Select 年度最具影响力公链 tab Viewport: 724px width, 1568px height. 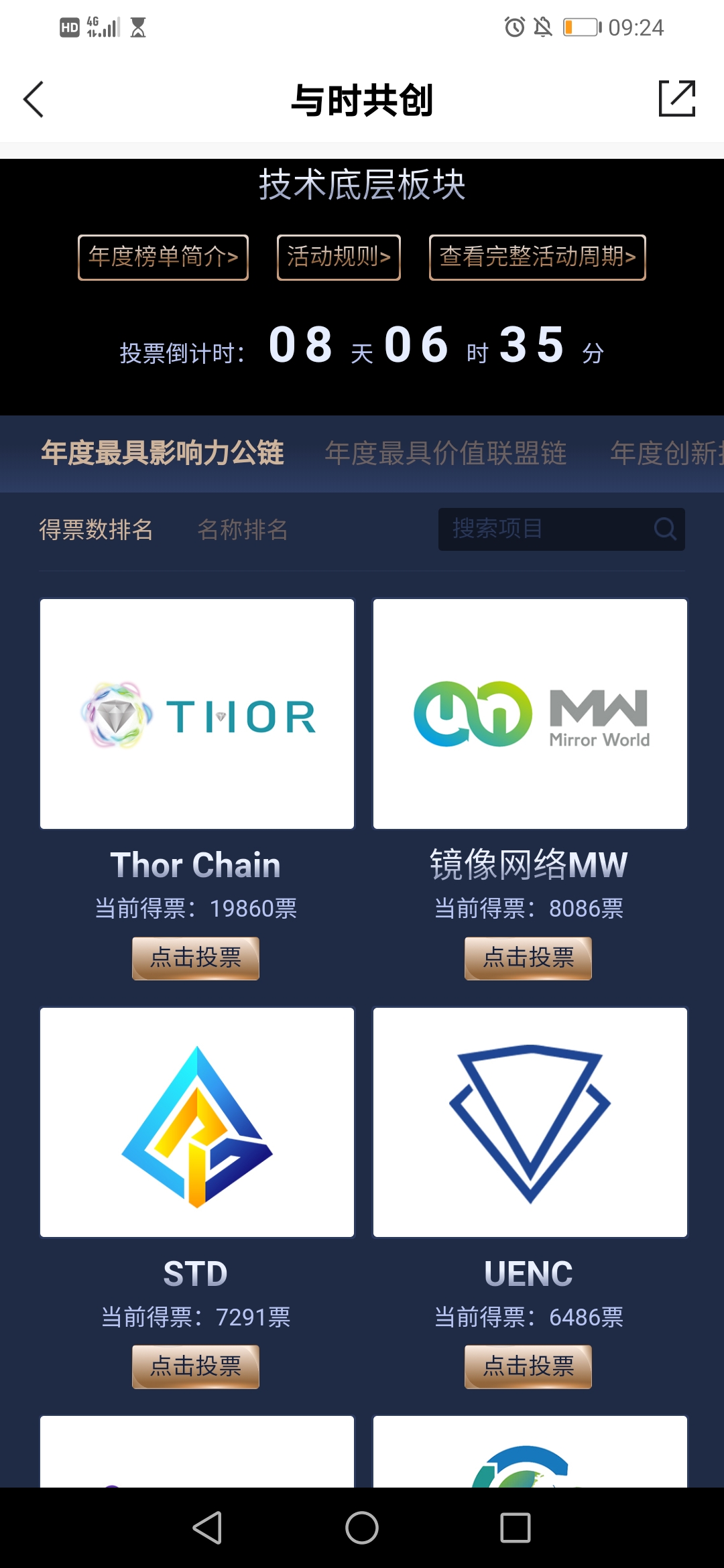tap(162, 454)
